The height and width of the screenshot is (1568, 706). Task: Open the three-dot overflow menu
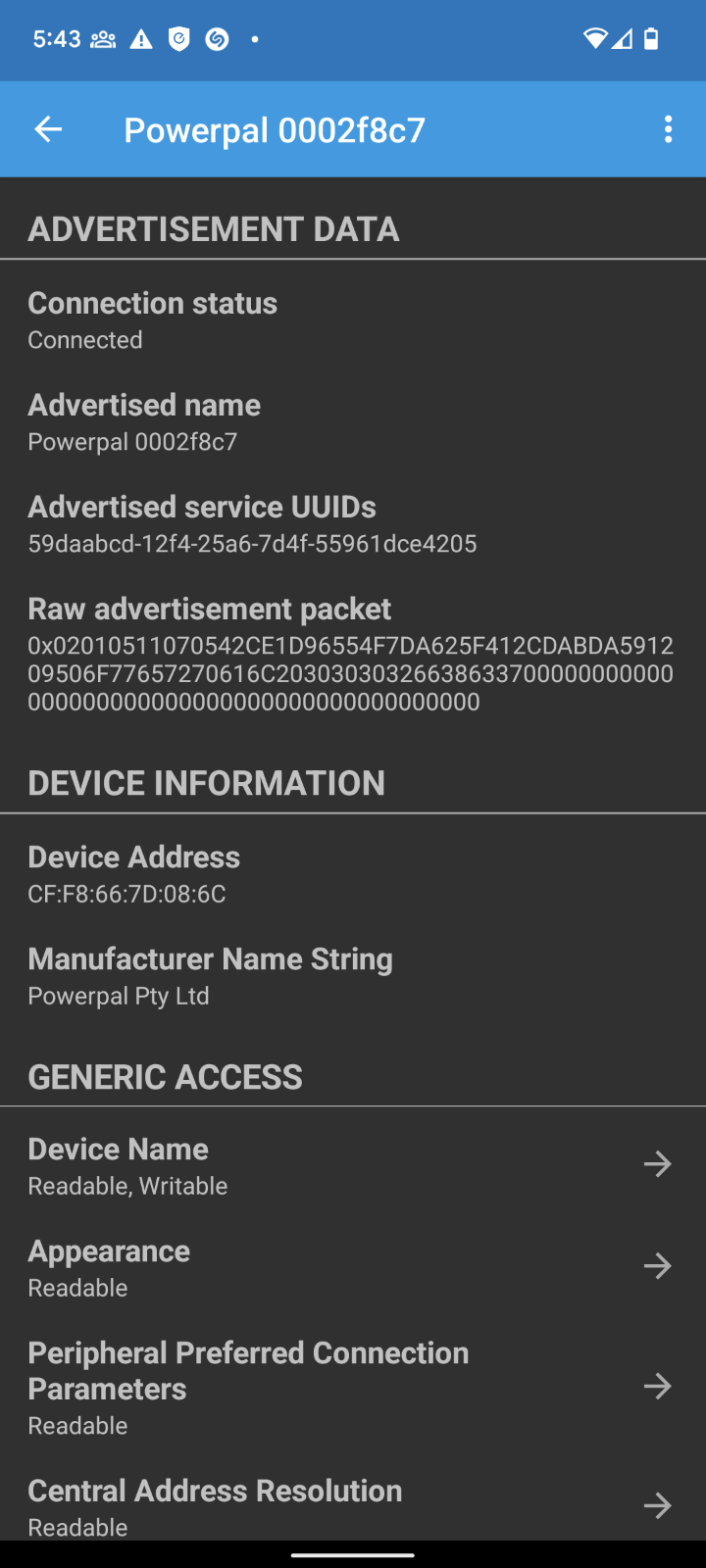(668, 129)
